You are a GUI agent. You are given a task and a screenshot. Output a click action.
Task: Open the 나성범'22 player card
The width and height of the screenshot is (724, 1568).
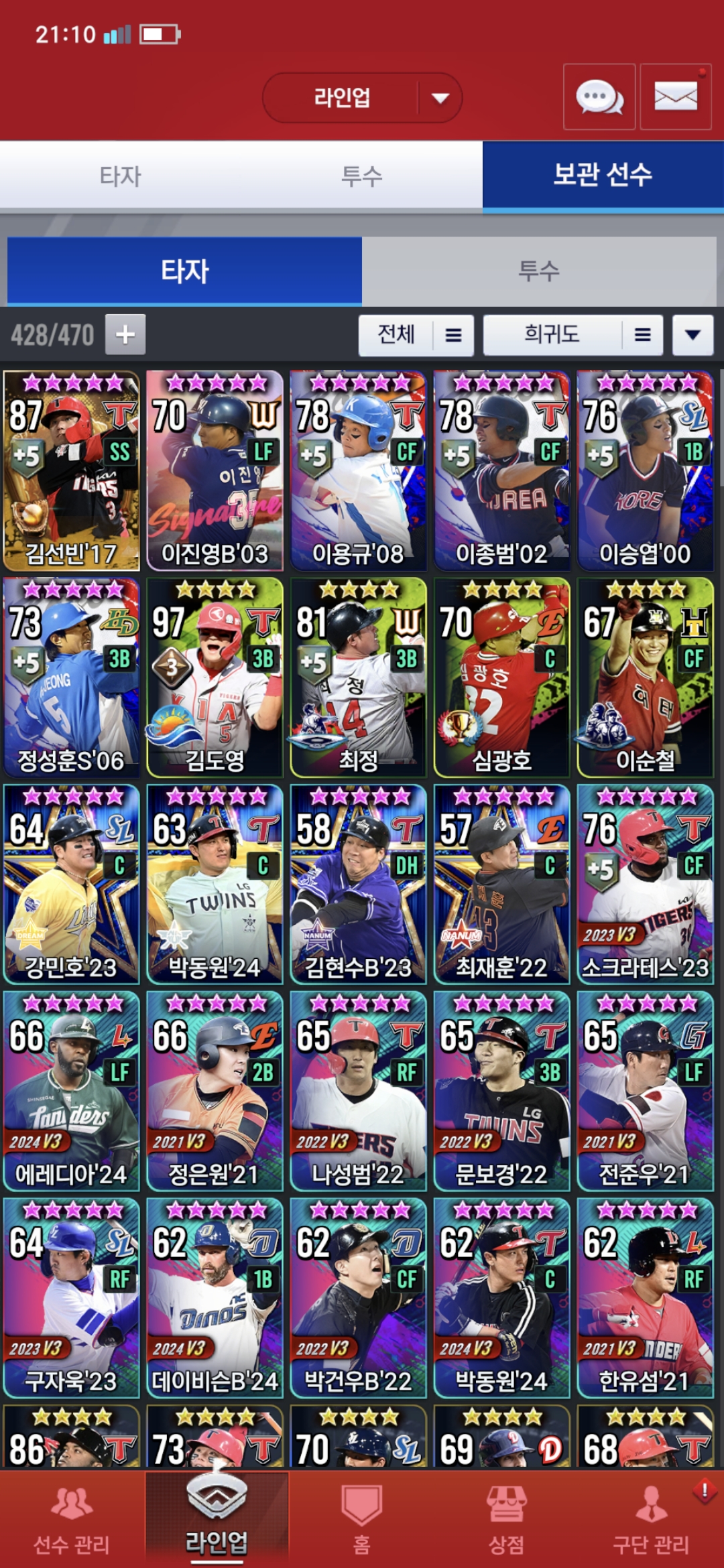359,1091
